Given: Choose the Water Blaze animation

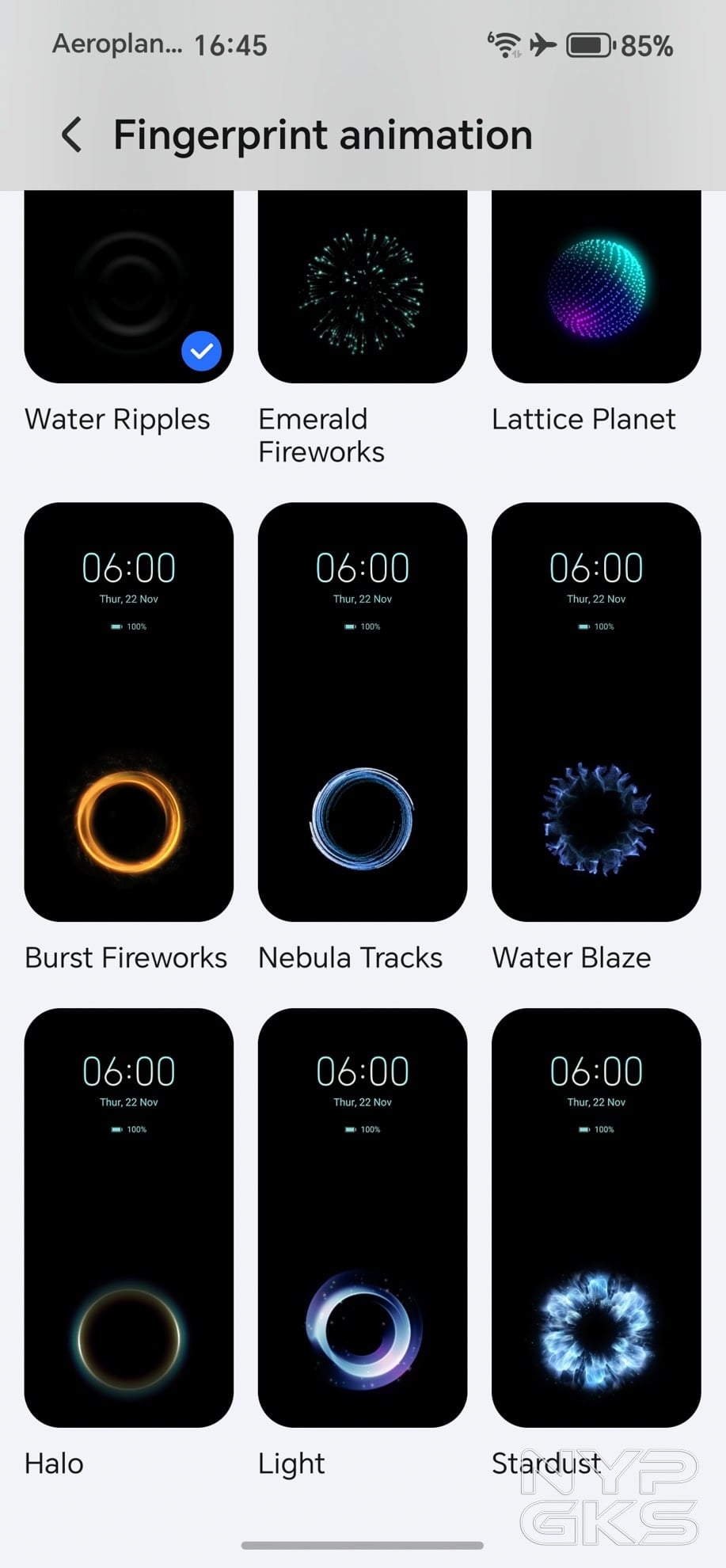Looking at the screenshot, I should point(596,711).
